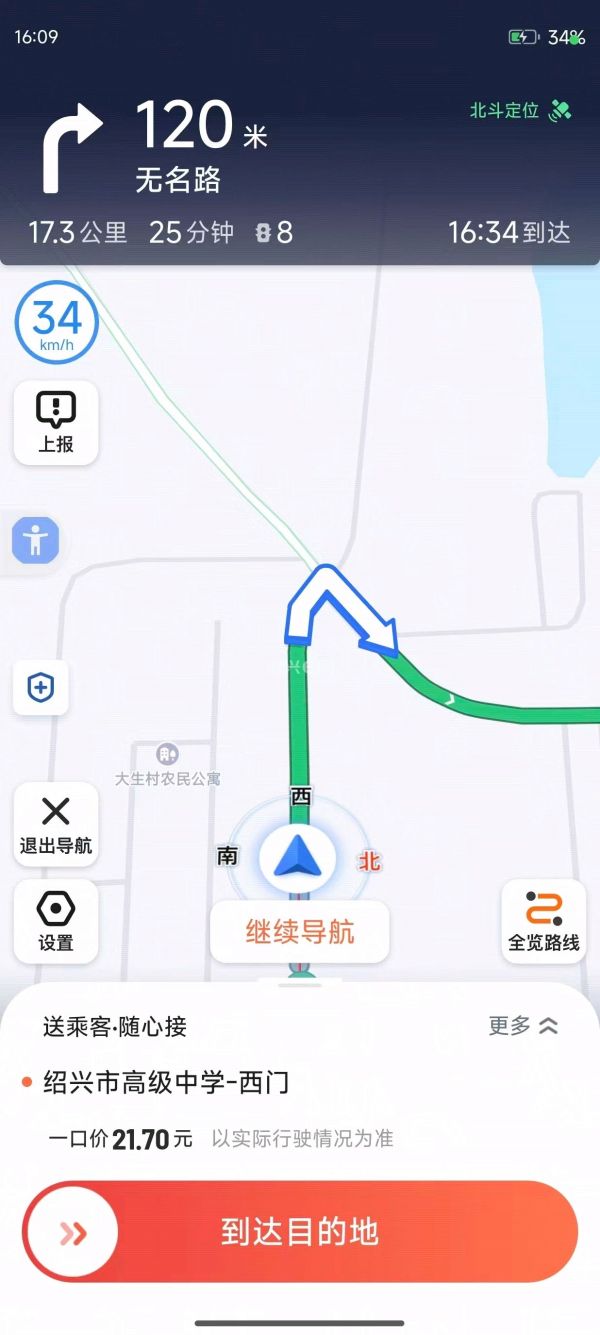Screen dimensions: 600x1335
Task: Confirm arrival with 到达目的地
Action: tap(300, 1232)
